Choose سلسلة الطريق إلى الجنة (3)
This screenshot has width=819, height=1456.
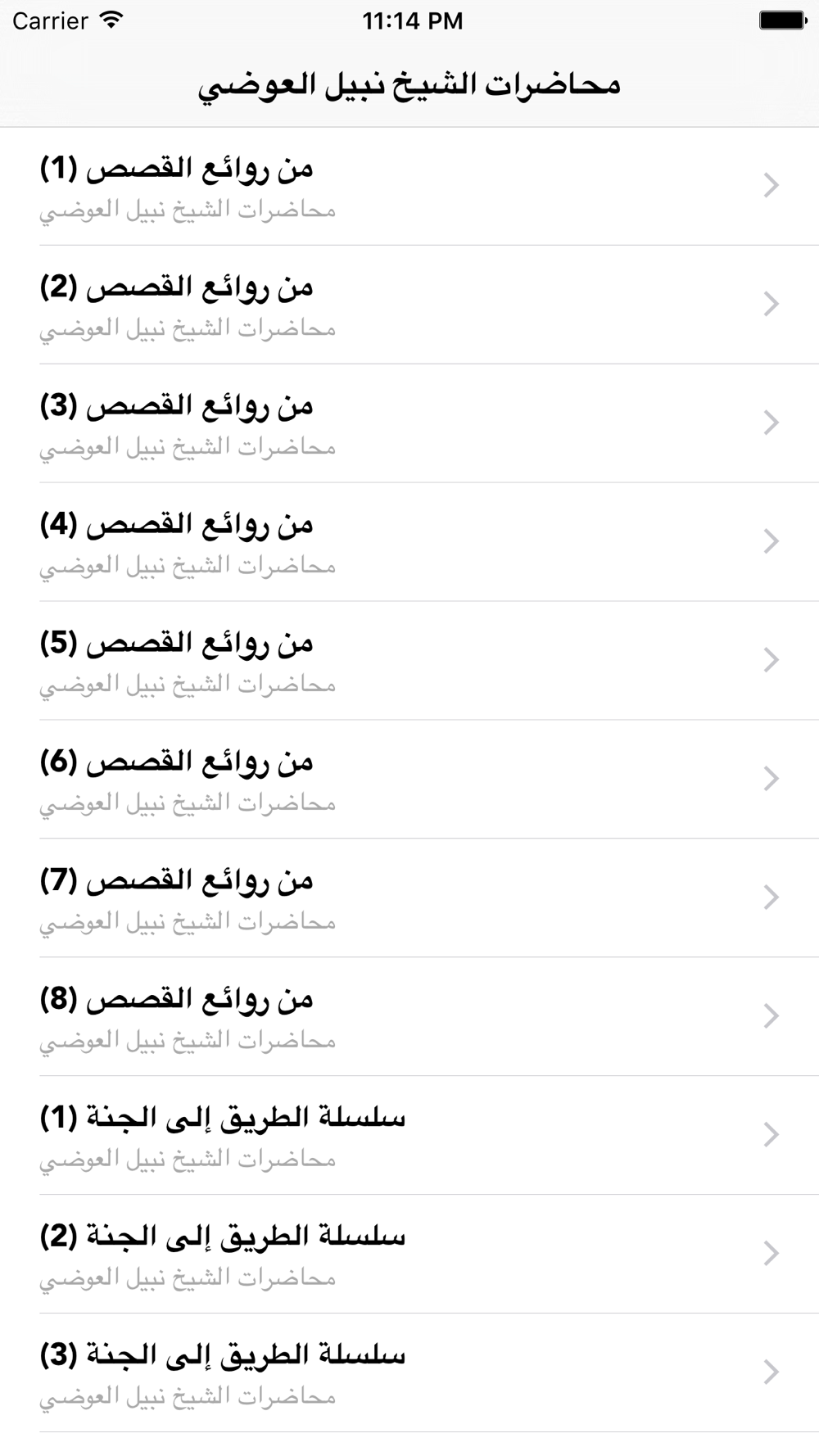[x=409, y=1373]
